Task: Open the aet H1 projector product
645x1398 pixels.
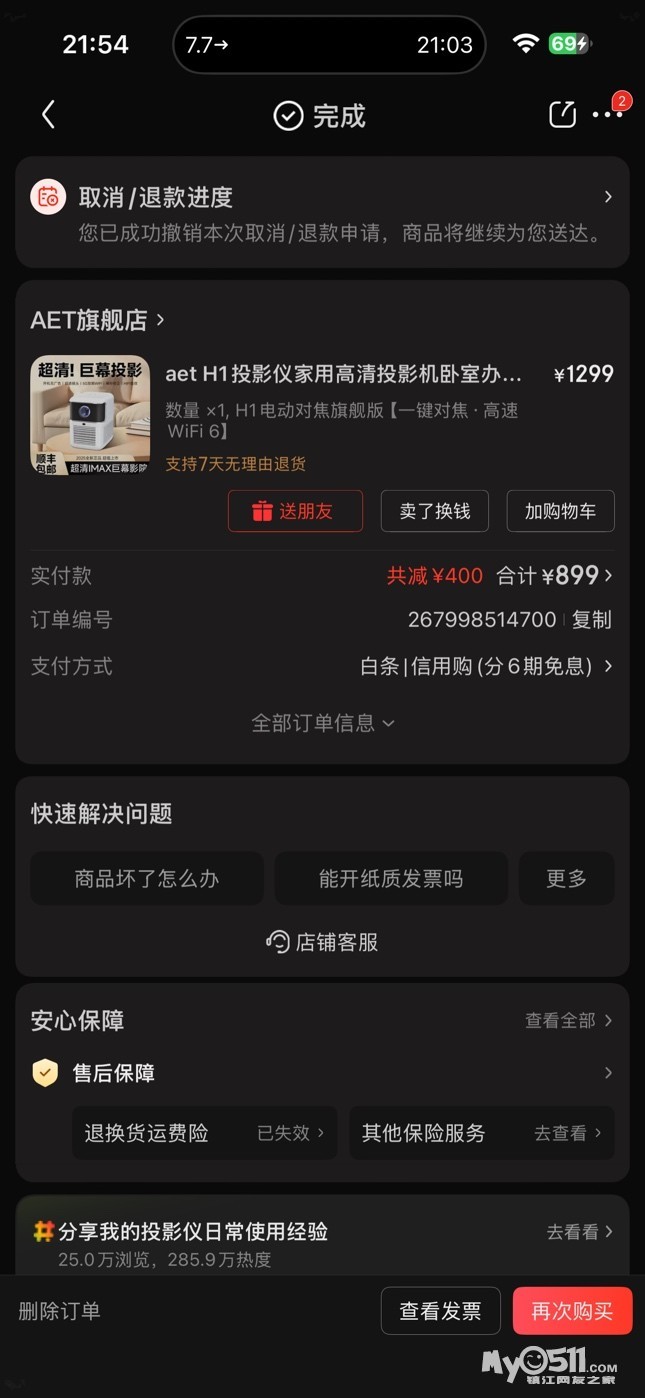Action: [343, 374]
